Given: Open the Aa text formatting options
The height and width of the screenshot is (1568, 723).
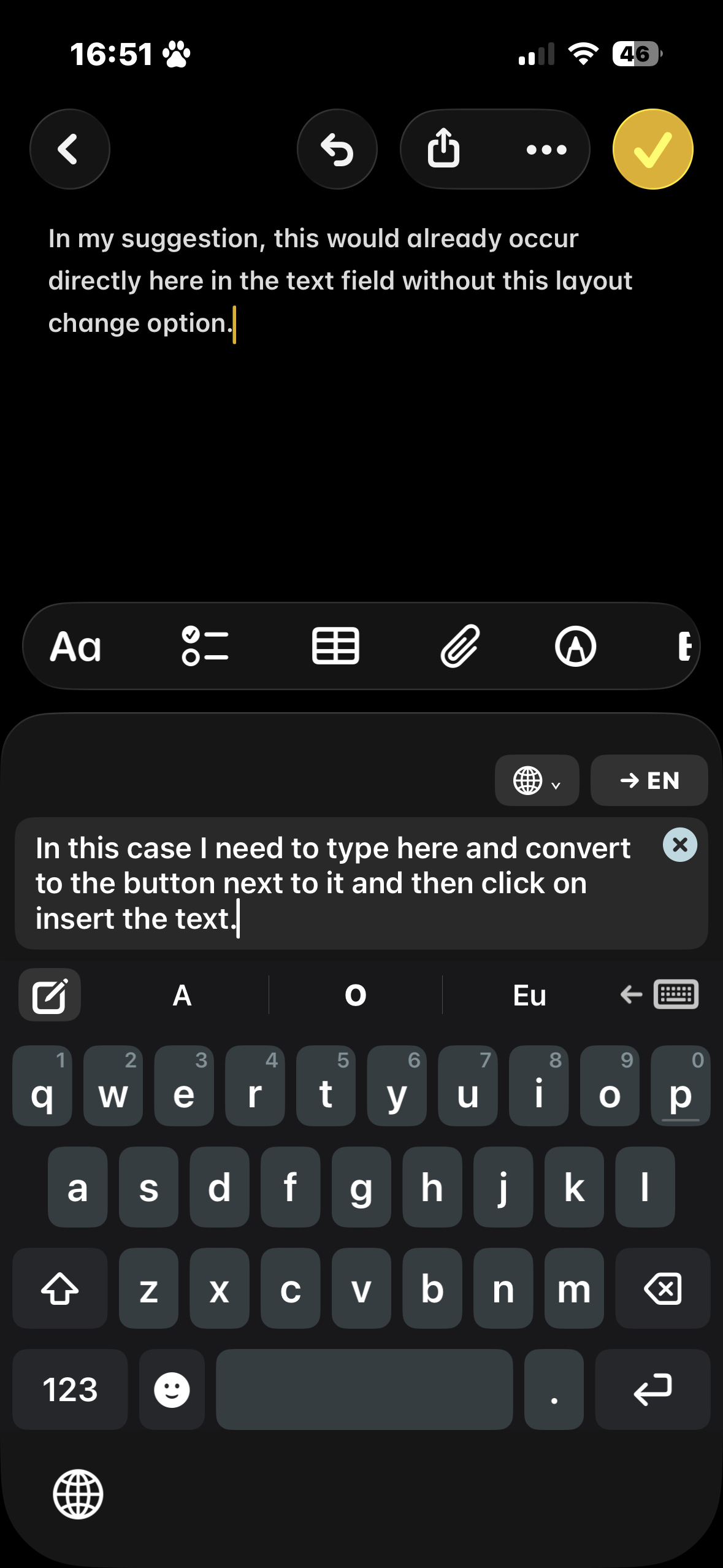Looking at the screenshot, I should click(75, 647).
